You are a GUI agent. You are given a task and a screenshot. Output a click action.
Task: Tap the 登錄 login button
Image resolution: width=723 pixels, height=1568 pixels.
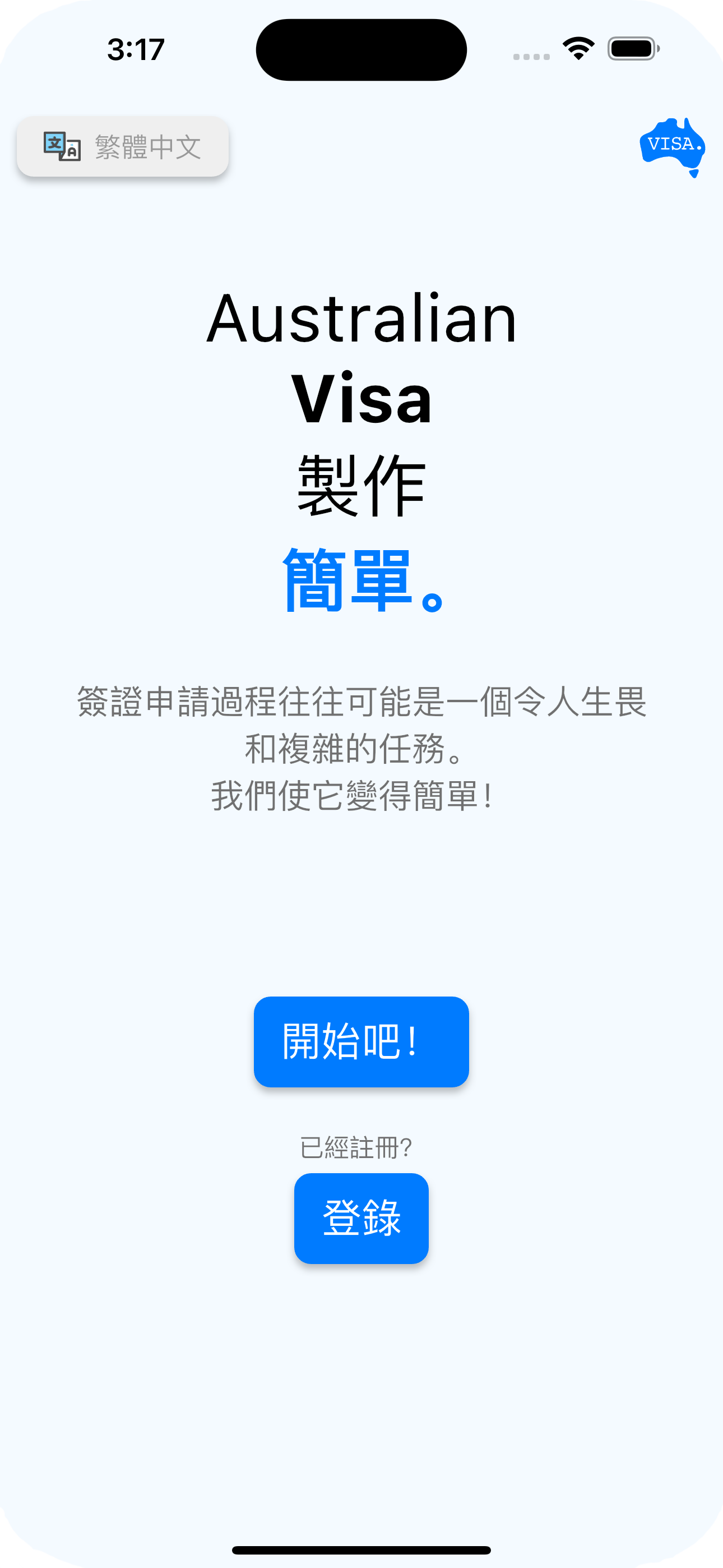361,1218
